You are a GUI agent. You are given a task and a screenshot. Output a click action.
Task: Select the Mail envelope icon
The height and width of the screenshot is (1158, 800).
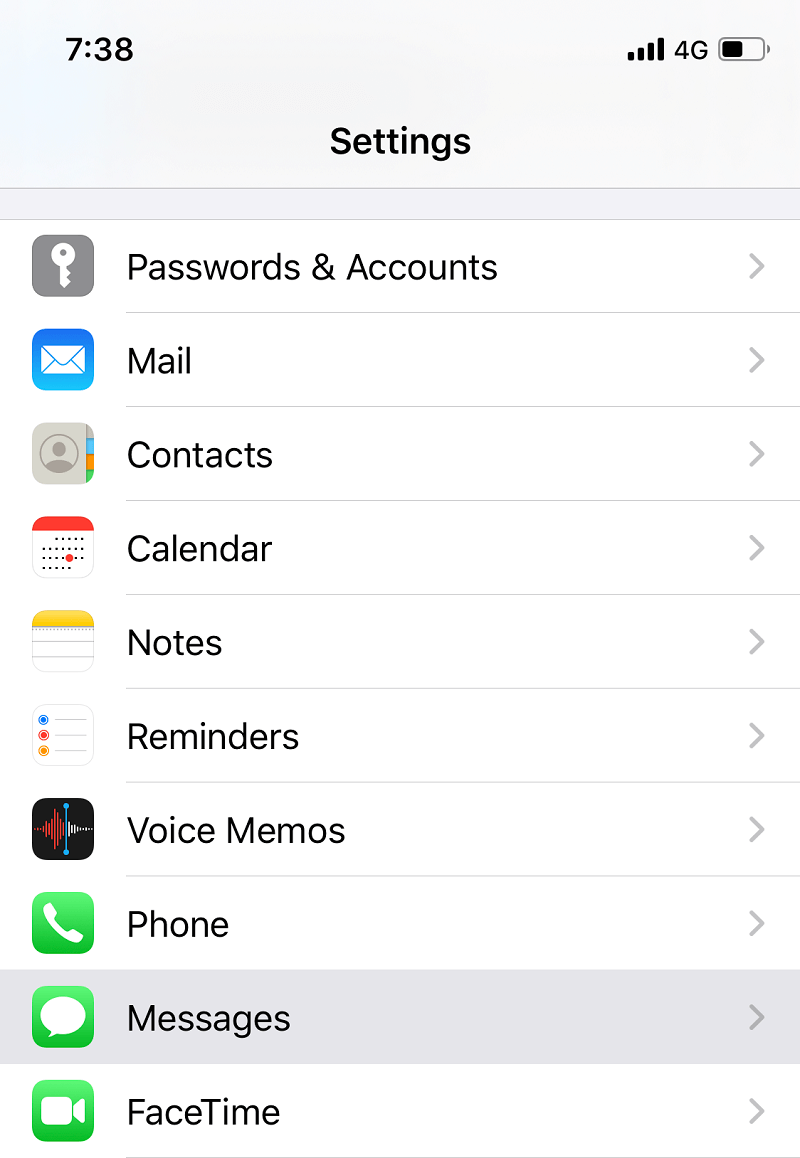tap(62, 360)
